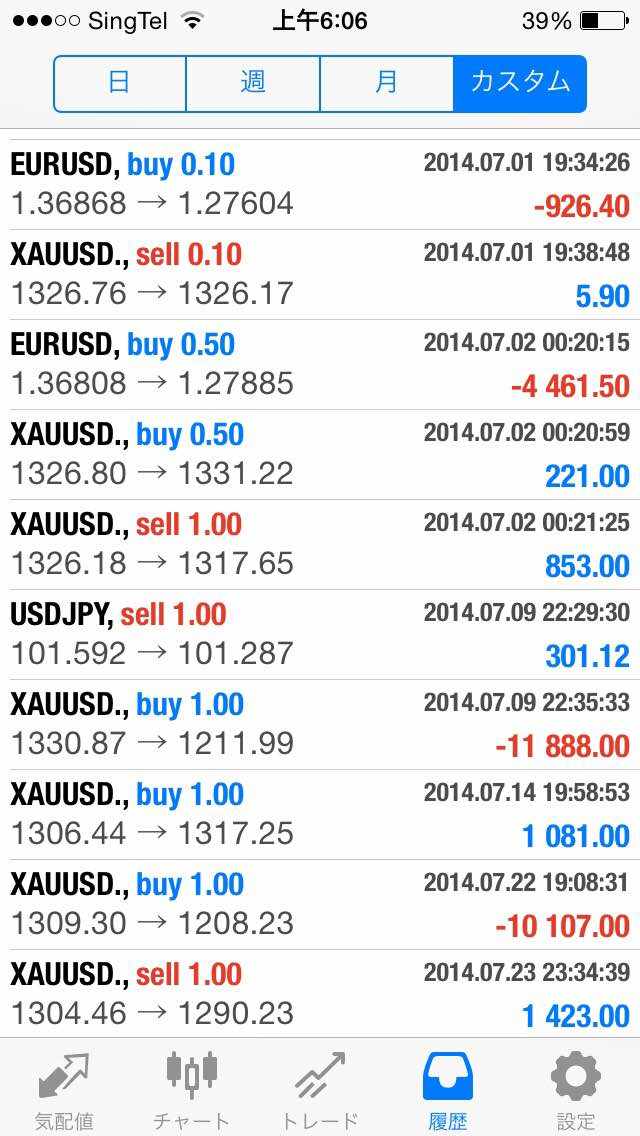Image resolution: width=640 pixels, height=1136 pixels.
Task: View the EURUSD buy 0.50 trade
Action: point(320,364)
